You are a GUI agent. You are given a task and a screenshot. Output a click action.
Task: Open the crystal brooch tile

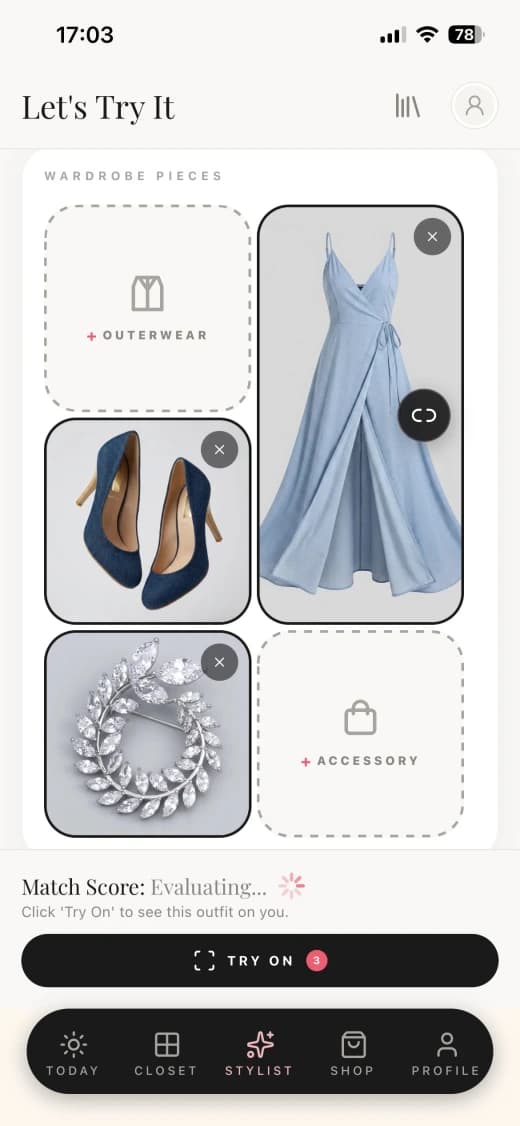point(148,733)
